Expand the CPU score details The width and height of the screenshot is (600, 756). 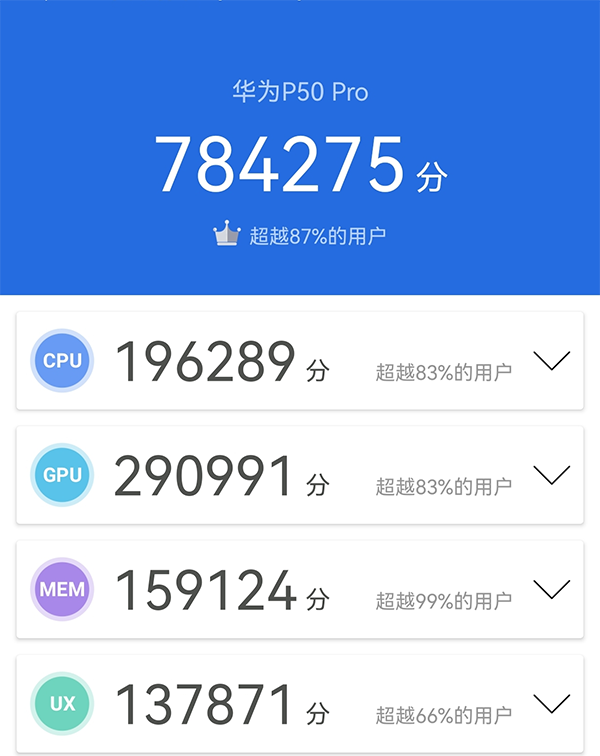[x=552, y=361]
